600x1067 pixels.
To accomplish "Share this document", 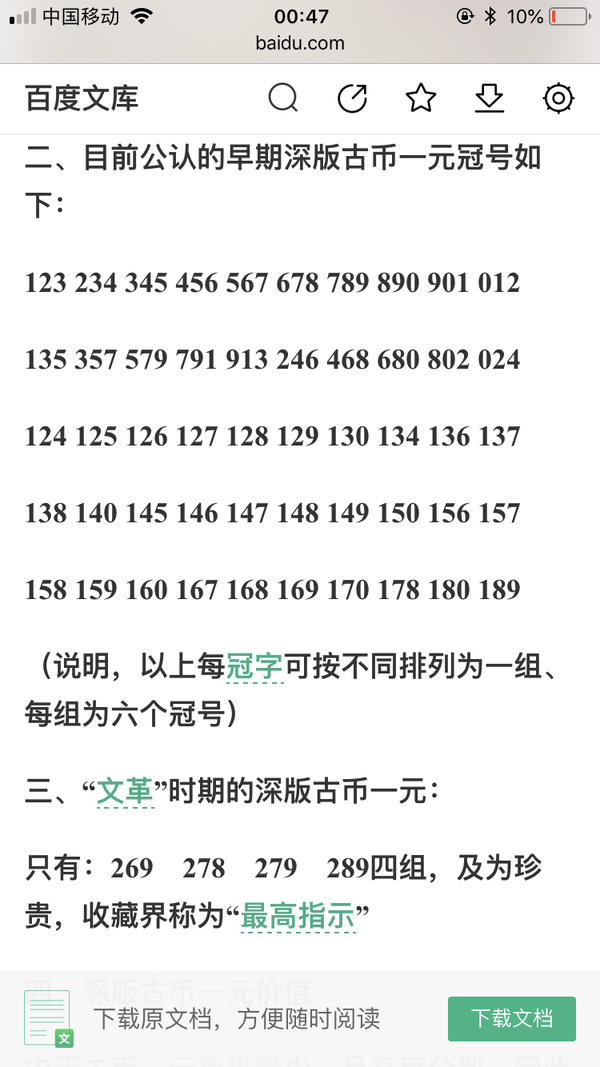I will [352, 99].
